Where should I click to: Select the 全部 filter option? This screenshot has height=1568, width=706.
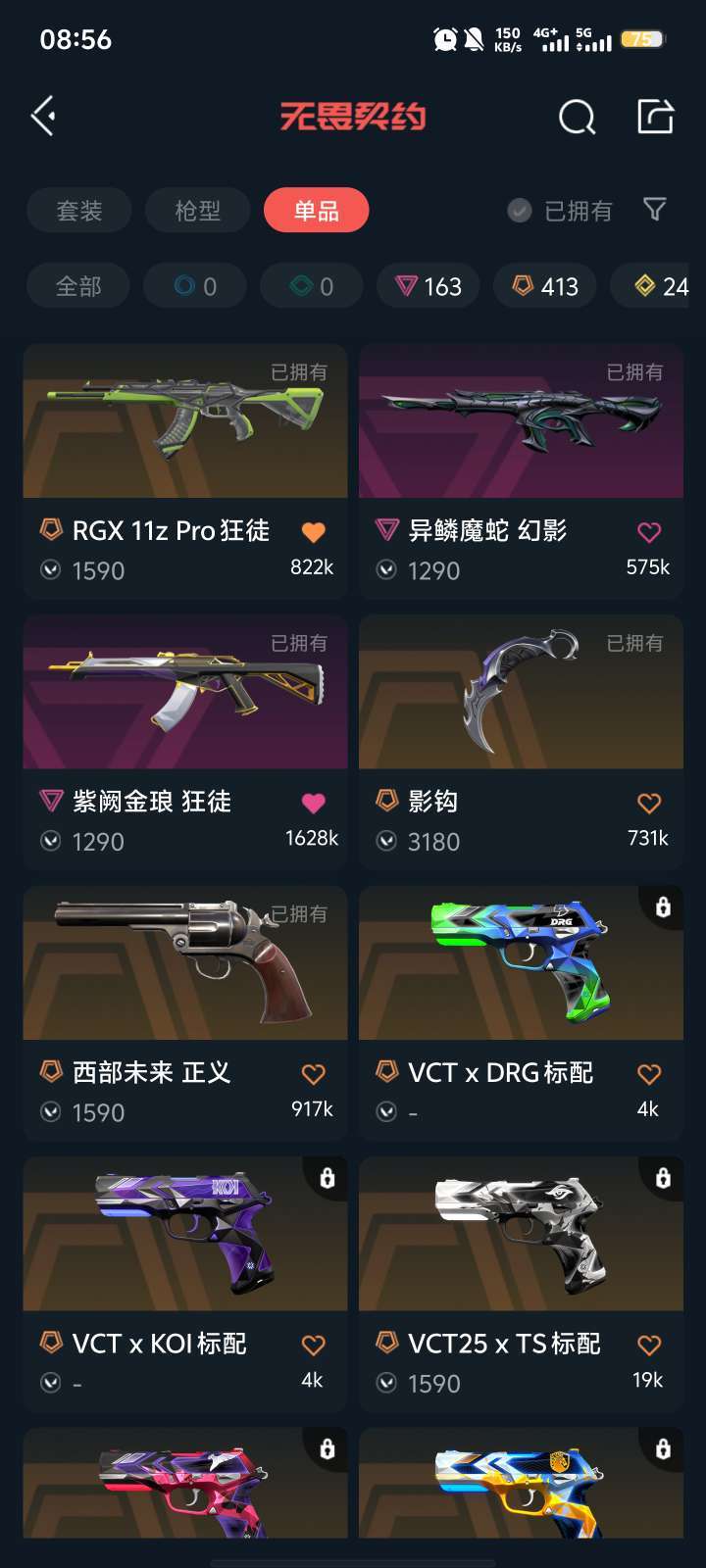tap(77, 286)
